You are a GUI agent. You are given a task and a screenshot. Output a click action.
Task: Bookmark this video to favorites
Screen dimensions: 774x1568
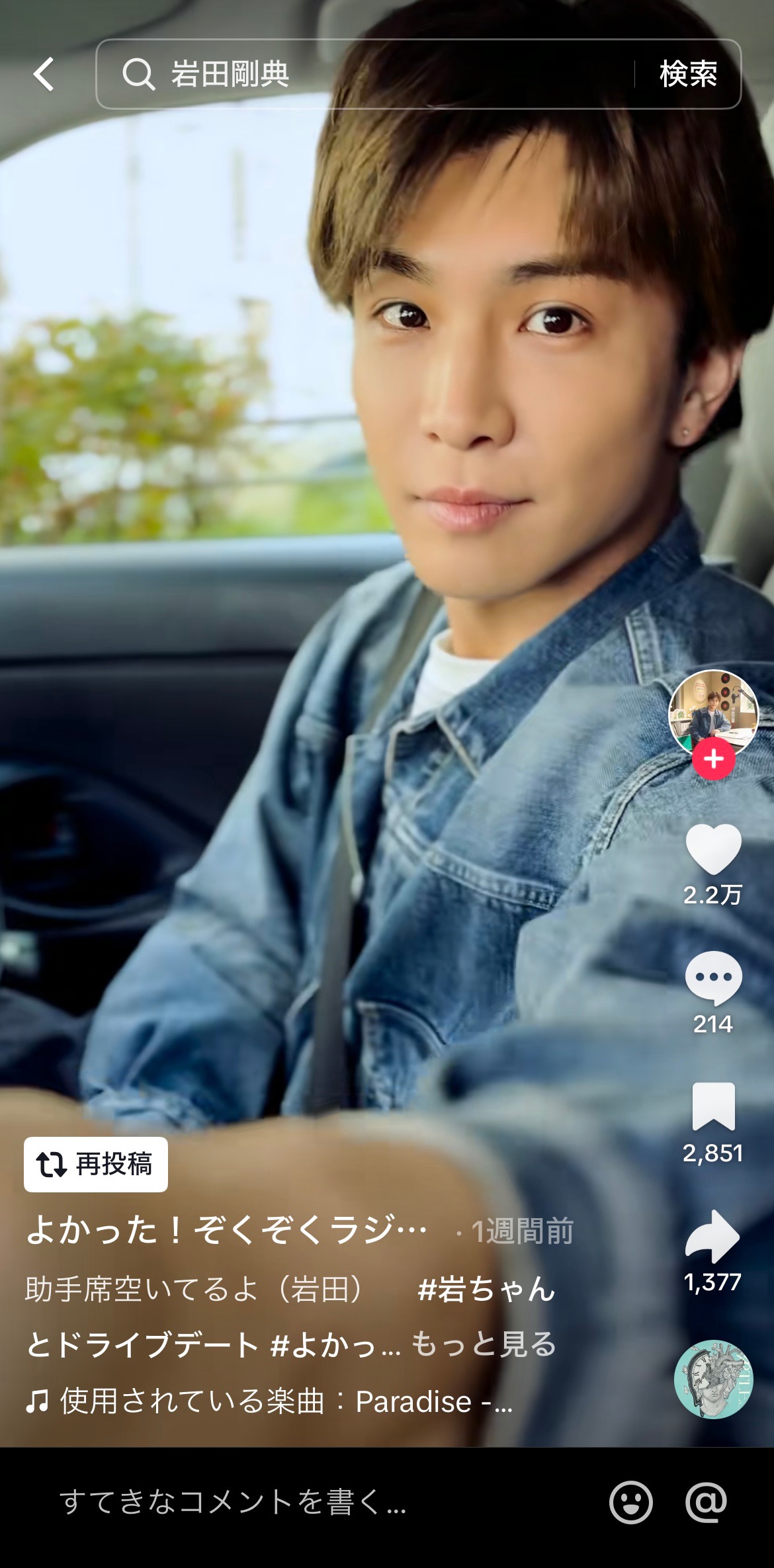[713, 1107]
